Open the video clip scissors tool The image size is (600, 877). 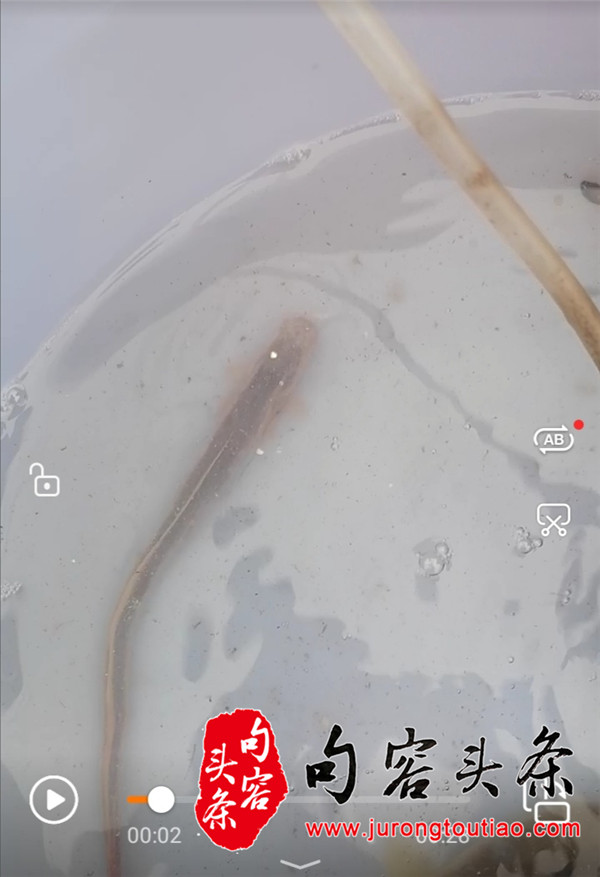pos(553,519)
